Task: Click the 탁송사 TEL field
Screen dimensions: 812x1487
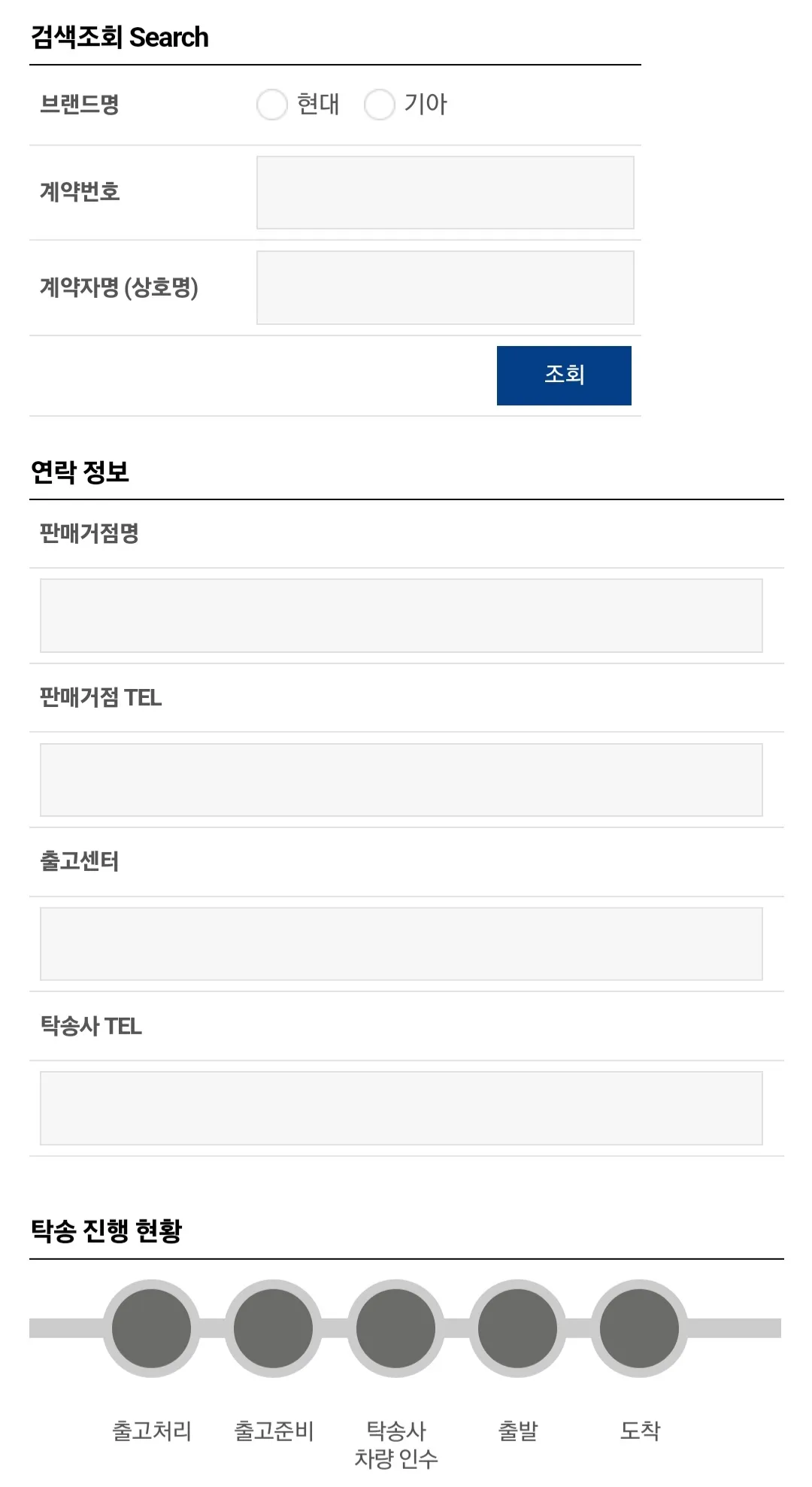Action: tap(400, 1107)
